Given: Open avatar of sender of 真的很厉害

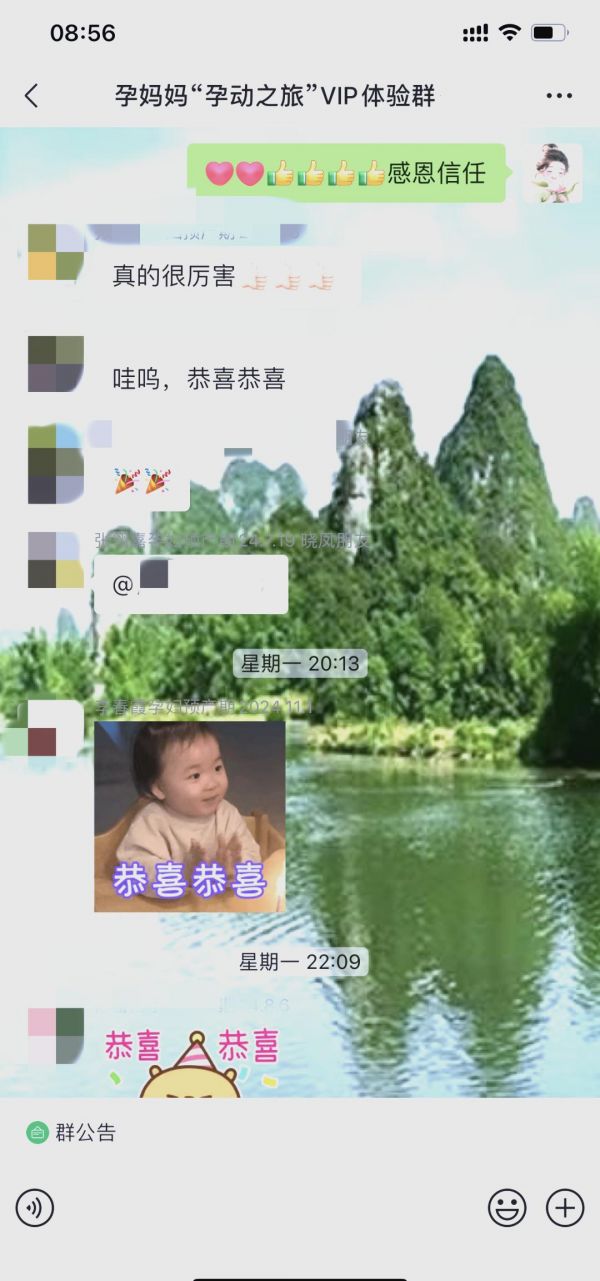Looking at the screenshot, I should pos(56,252).
